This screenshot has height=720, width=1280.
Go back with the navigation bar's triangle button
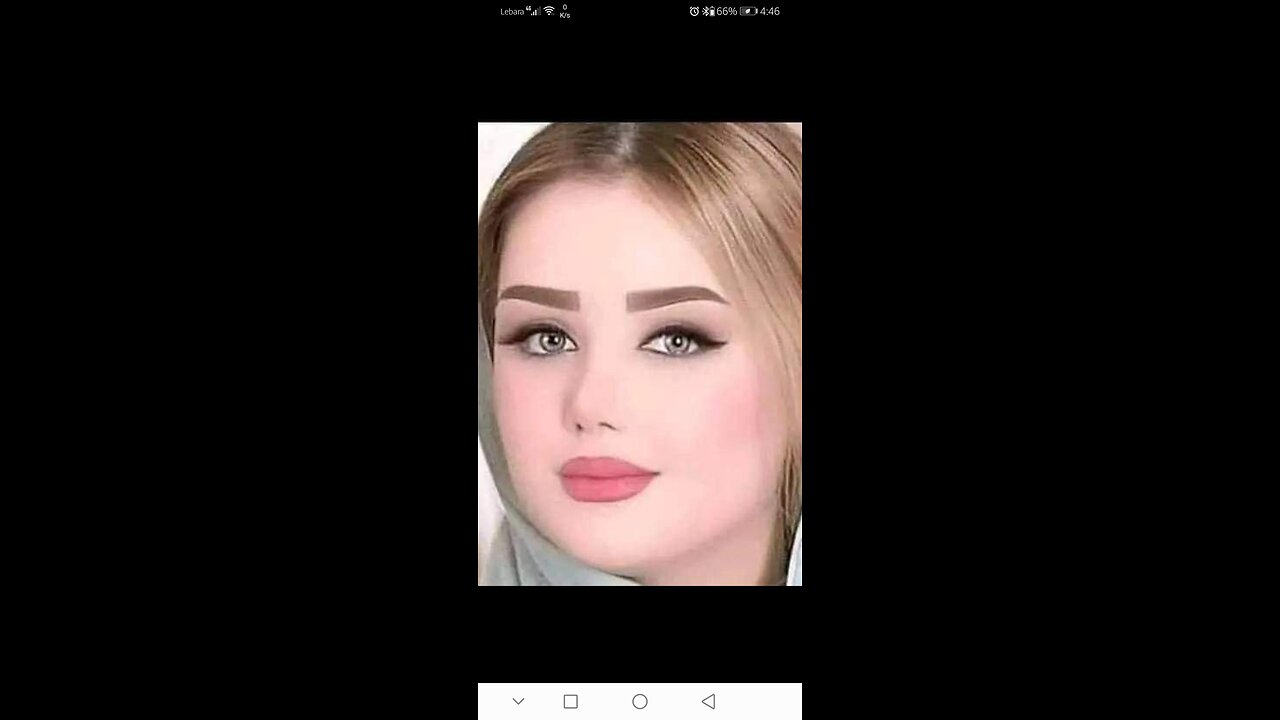click(x=708, y=702)
